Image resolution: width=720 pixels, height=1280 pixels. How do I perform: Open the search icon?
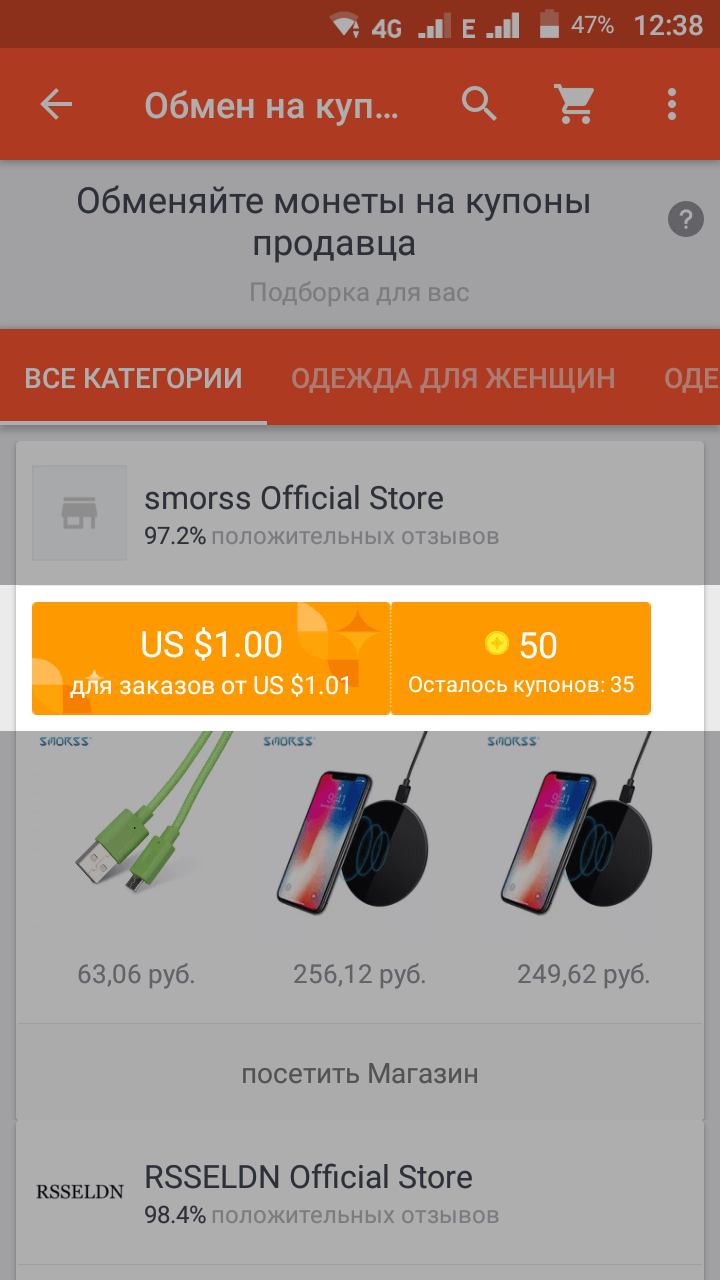pos(479,104)
